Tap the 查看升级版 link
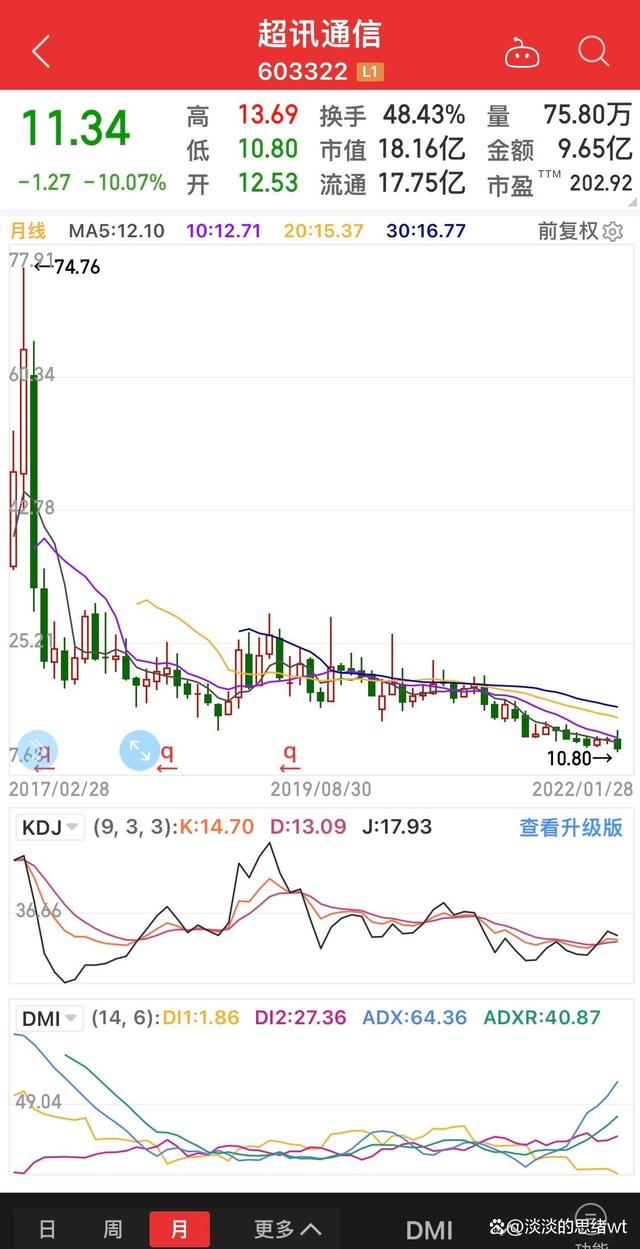Screen dimensions: 640x1249 click(571, 827)
